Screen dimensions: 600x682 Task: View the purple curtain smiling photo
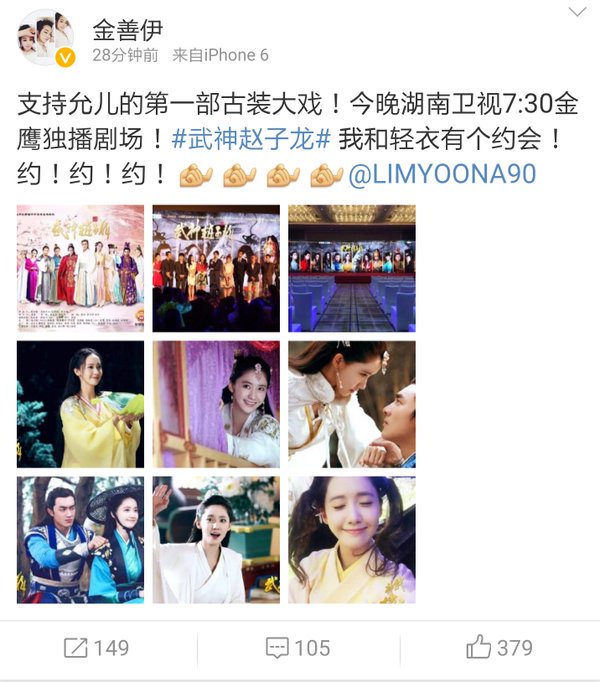click(x=216, y=404)
